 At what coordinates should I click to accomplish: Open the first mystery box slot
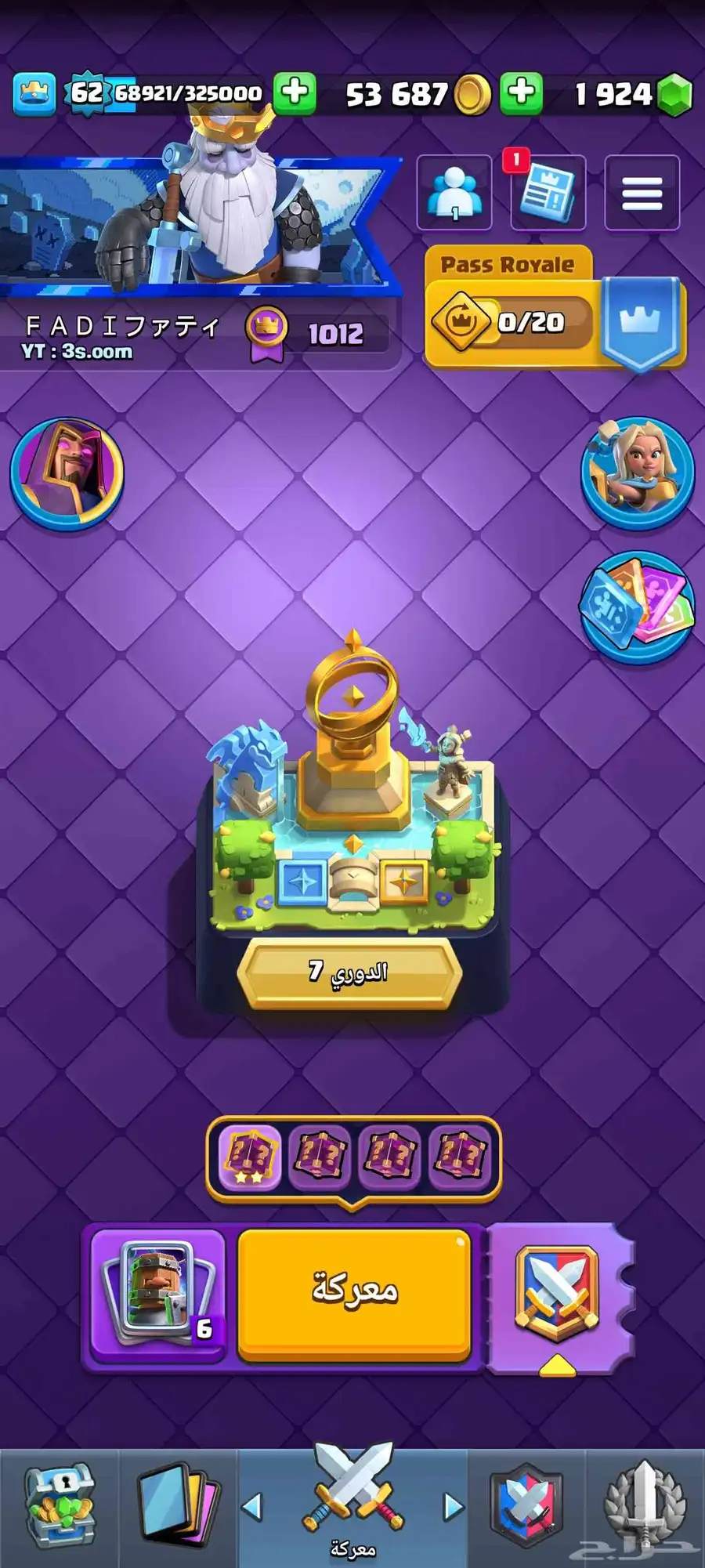click(249, 1157)
